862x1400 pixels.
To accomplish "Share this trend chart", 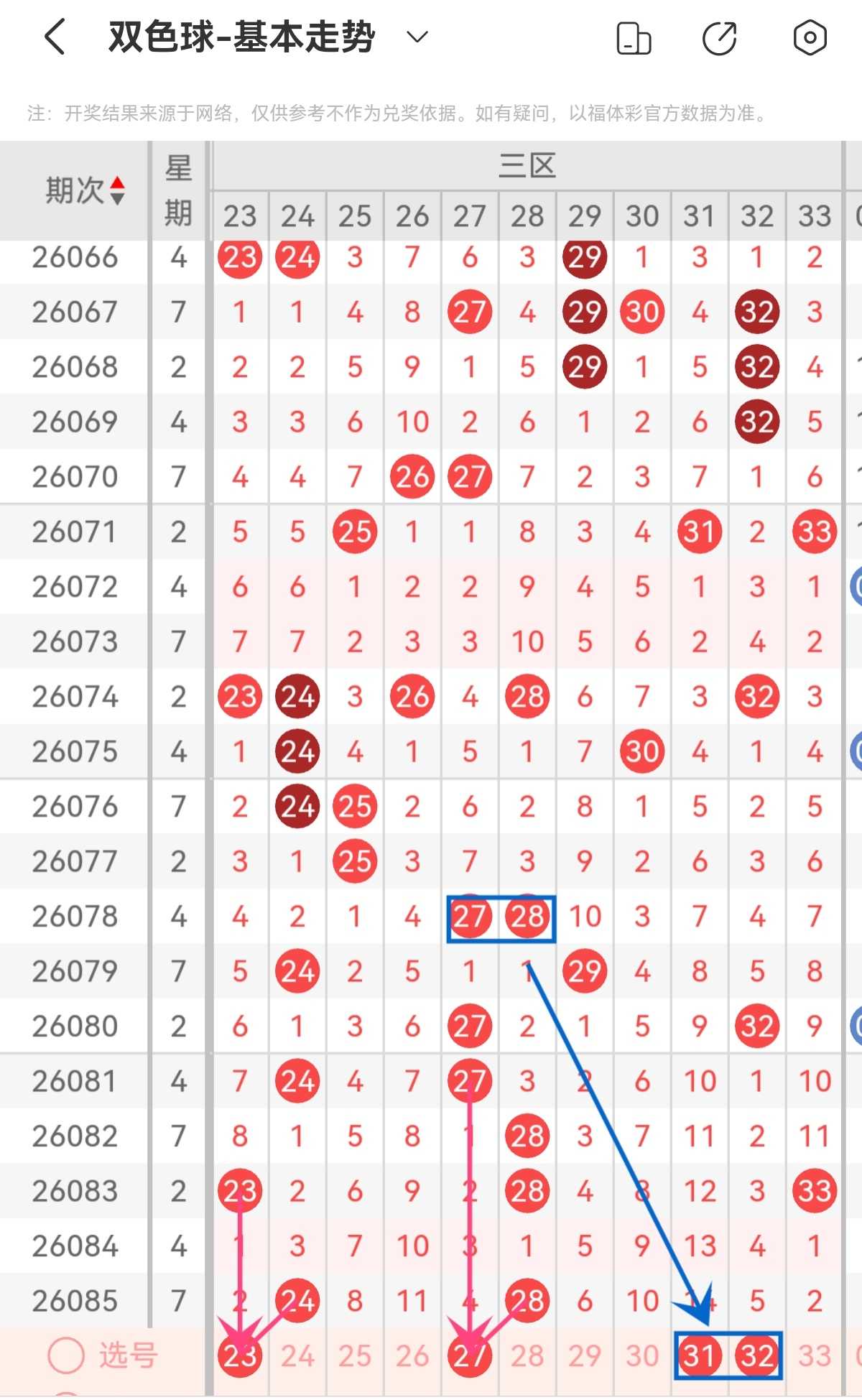I will (720, 38).
